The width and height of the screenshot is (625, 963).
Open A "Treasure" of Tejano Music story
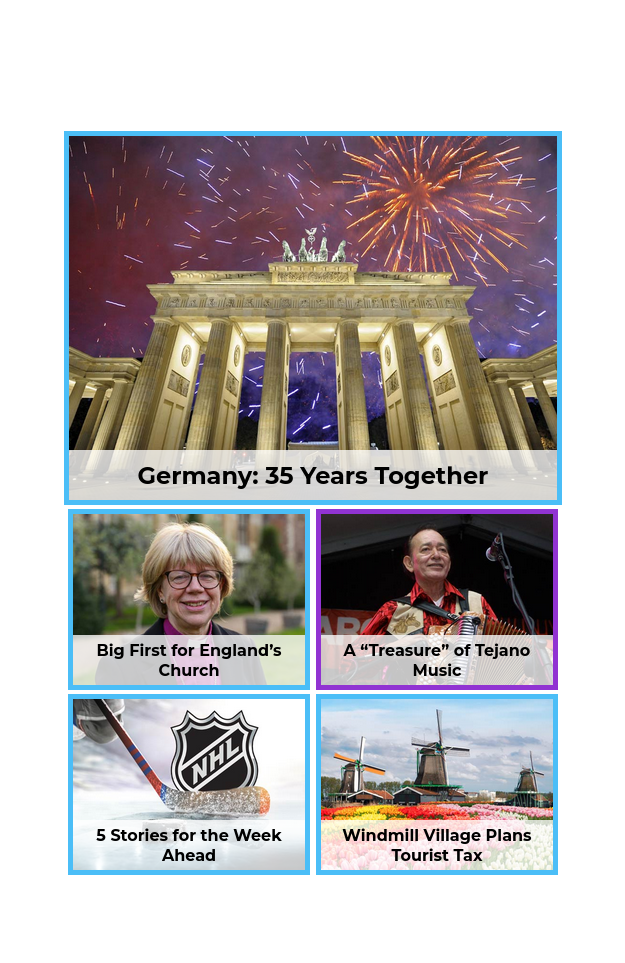pos(437,599)
